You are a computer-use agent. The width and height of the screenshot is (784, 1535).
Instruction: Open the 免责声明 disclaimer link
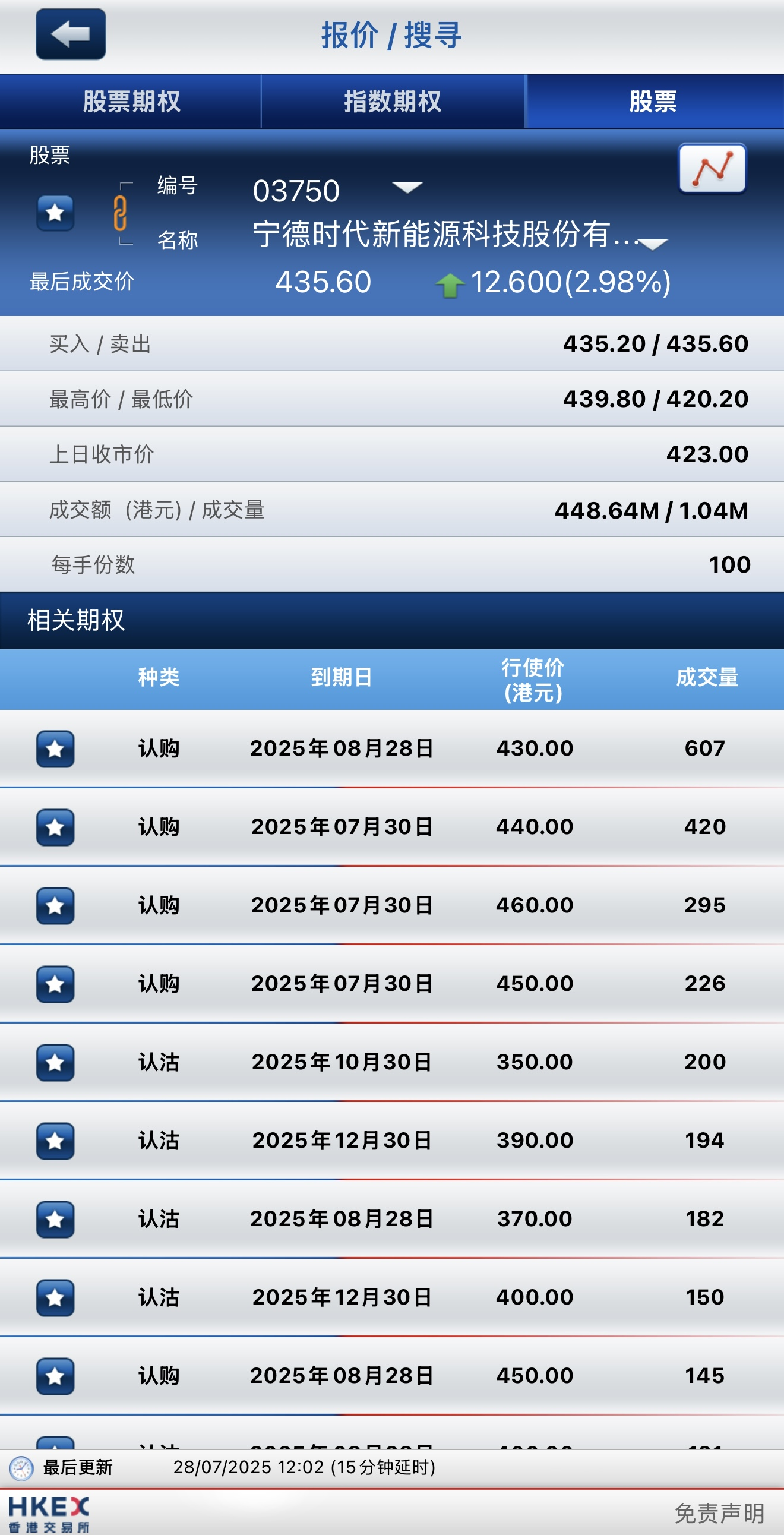719,1512
